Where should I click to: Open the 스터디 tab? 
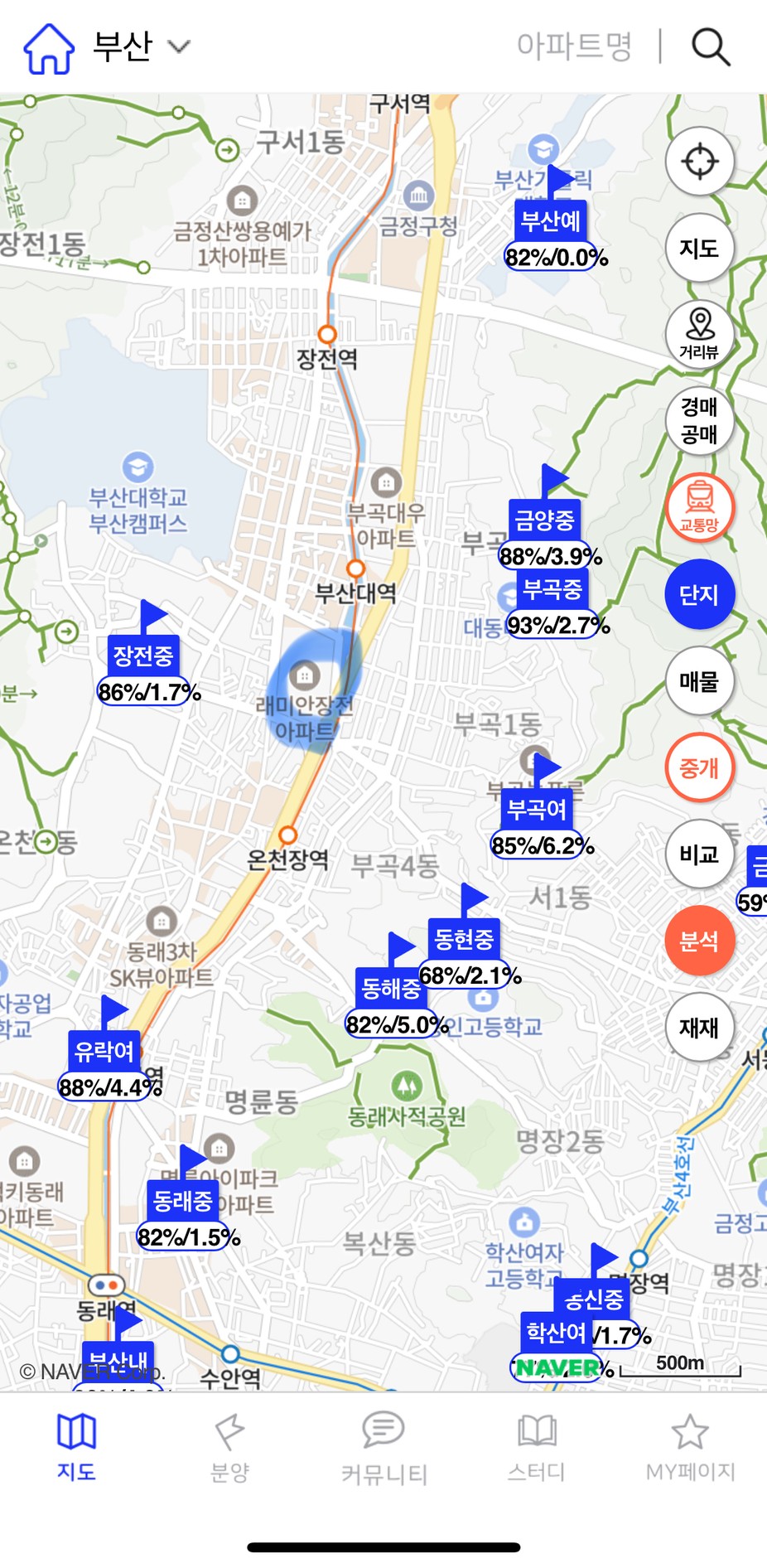537,1448
